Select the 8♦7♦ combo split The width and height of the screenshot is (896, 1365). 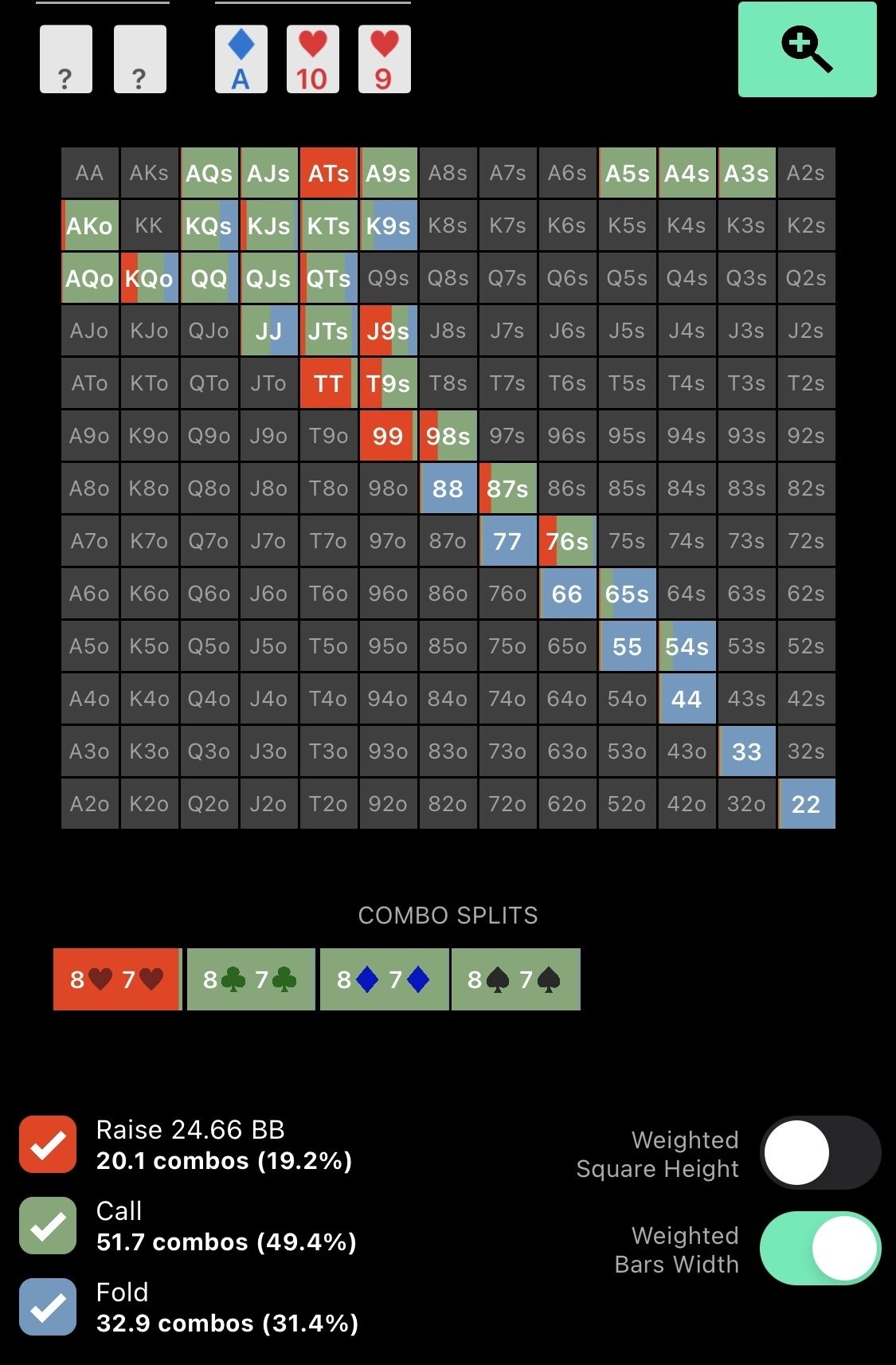383,979
